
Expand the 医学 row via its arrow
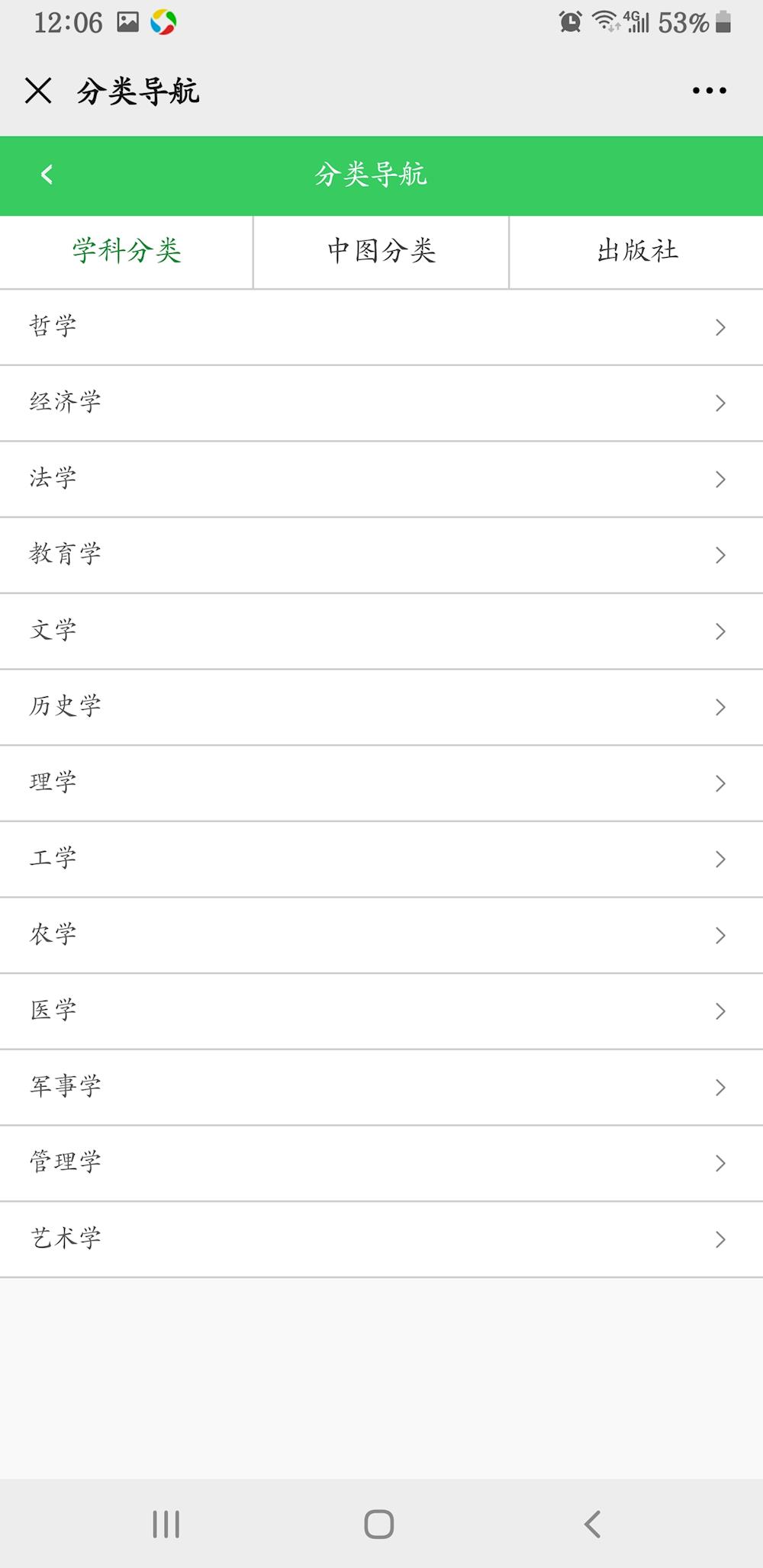[x=719, y=1011]
